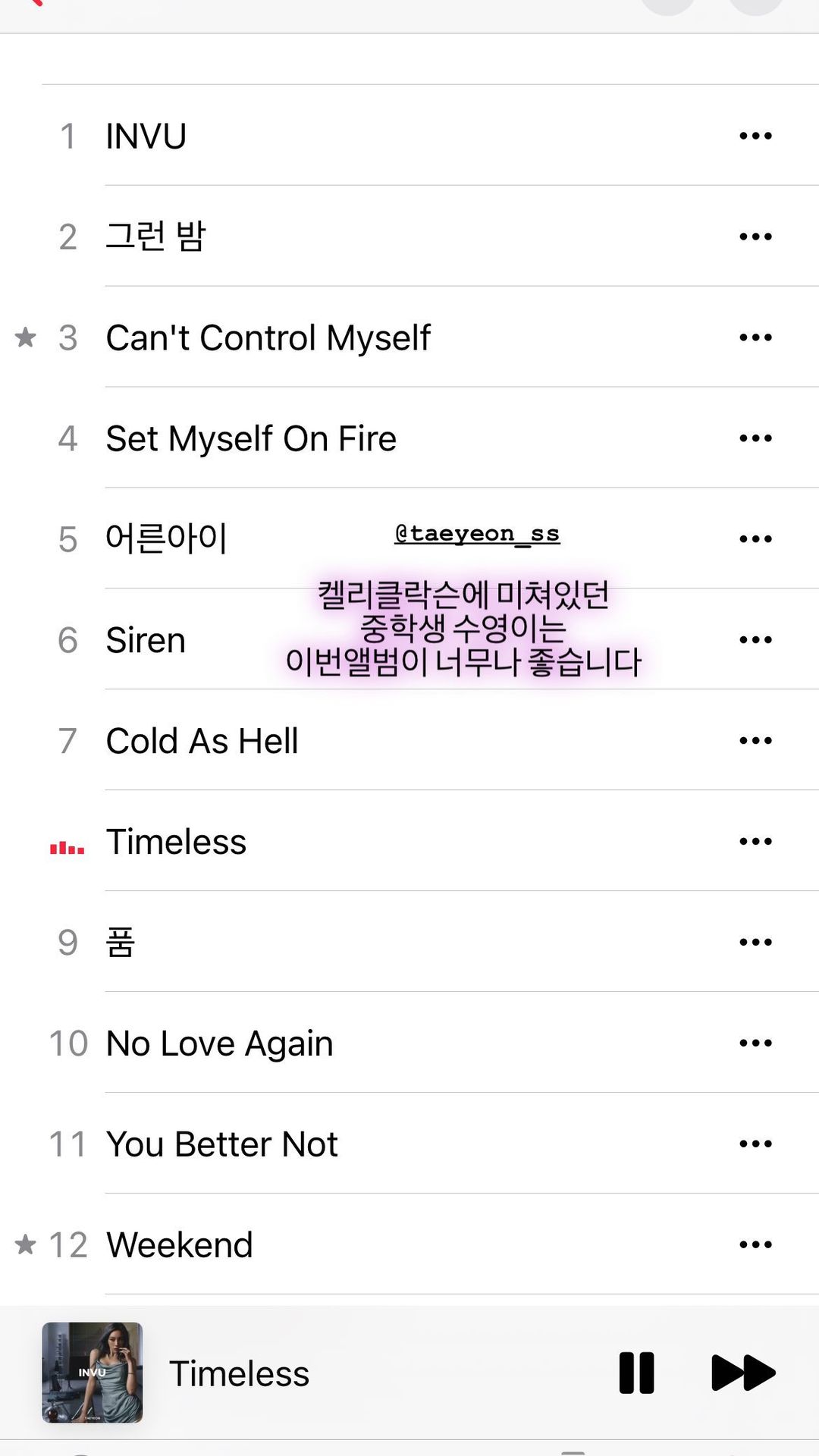Tap the animated equalizer icon beside Timeless
The width and height of the screenshot is (819, 1456).
(x=67, y=842)
